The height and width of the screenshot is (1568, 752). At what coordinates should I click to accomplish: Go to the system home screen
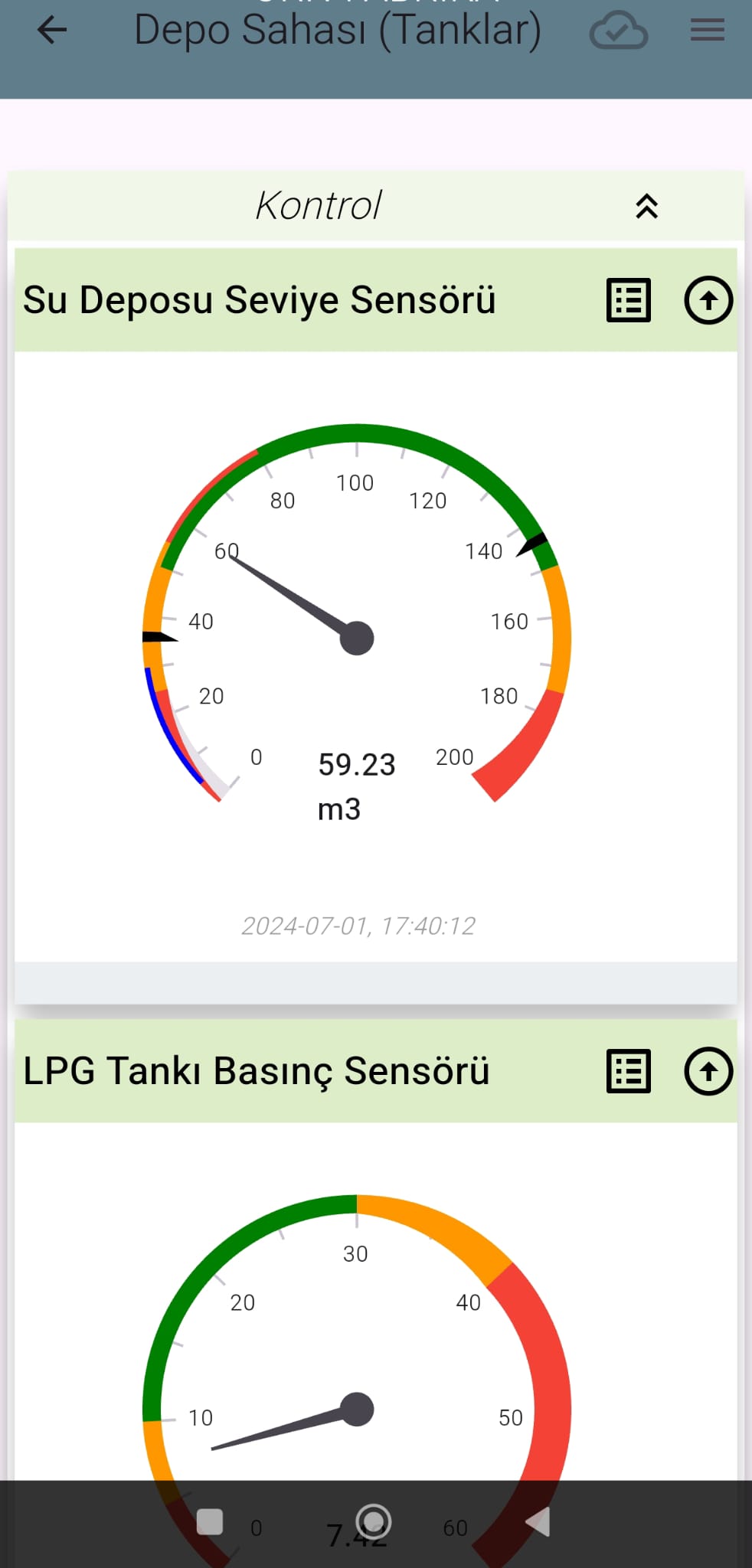(x=374, y=1521)
